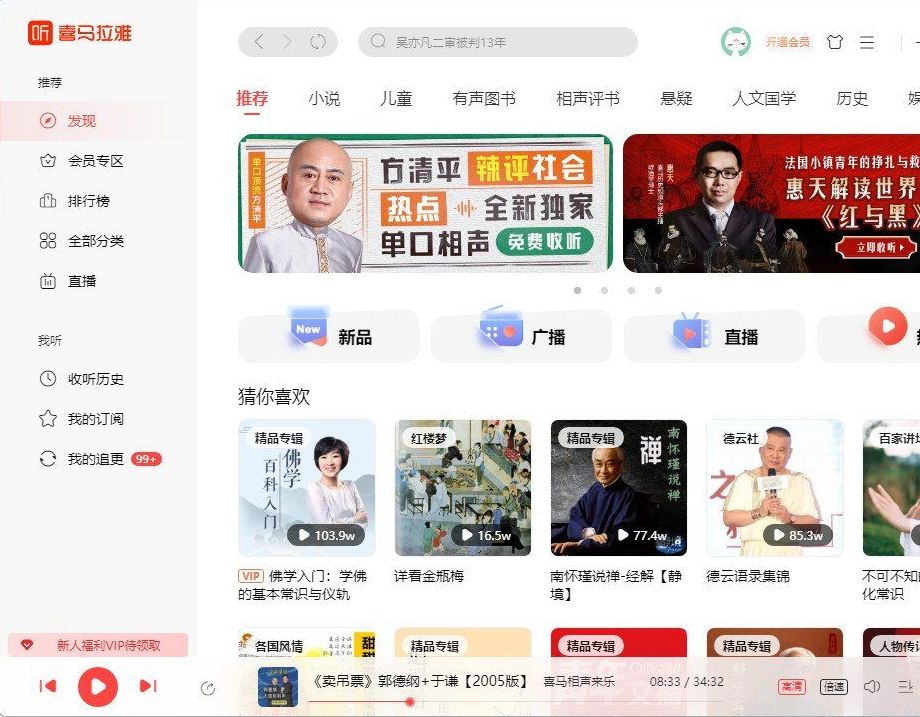Screen dimensions: 920x717
Task: Select the 悬疑 tab
Action: 676,98
